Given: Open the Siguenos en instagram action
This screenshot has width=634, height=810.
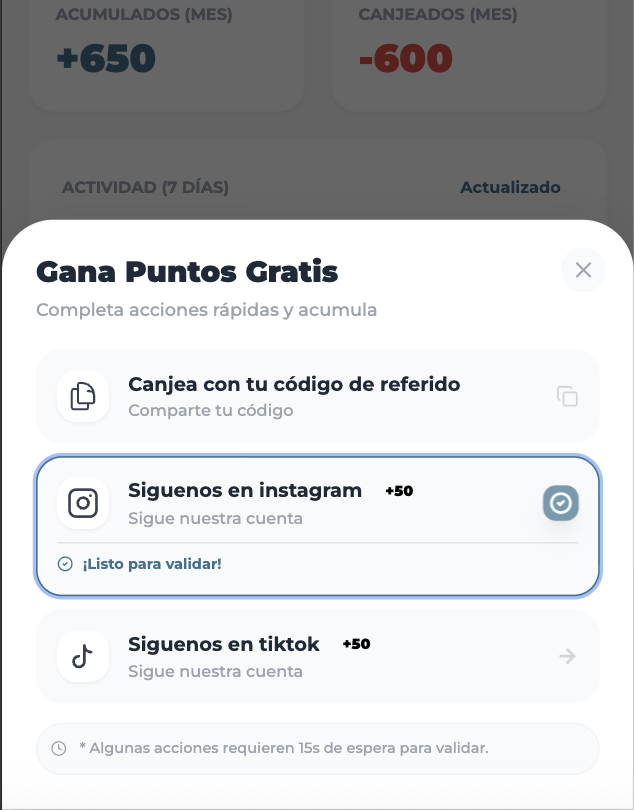Looking at the screenshot, I should [x=280, y=503].
